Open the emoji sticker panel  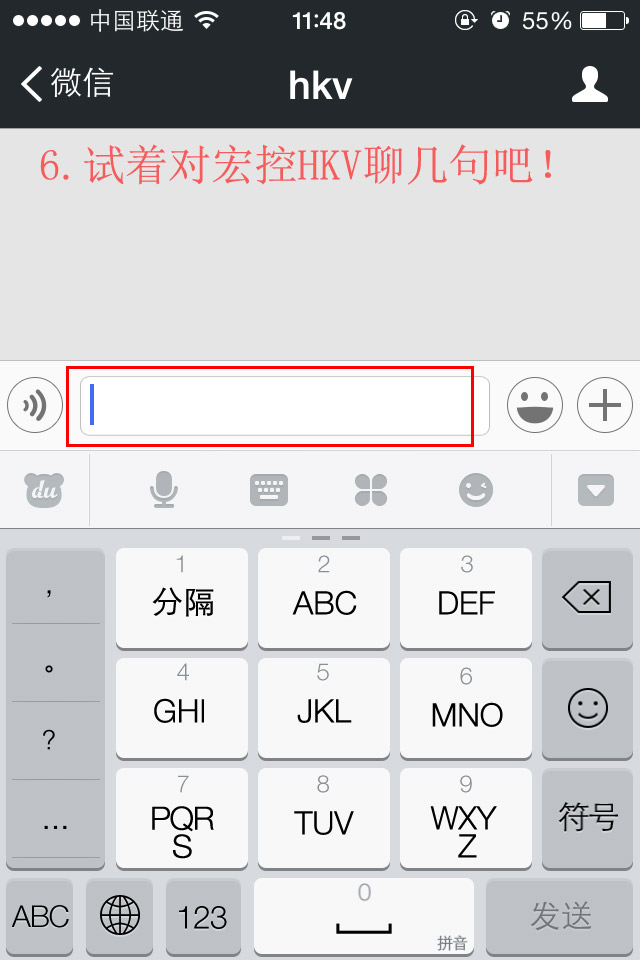(x=535, y=405)
